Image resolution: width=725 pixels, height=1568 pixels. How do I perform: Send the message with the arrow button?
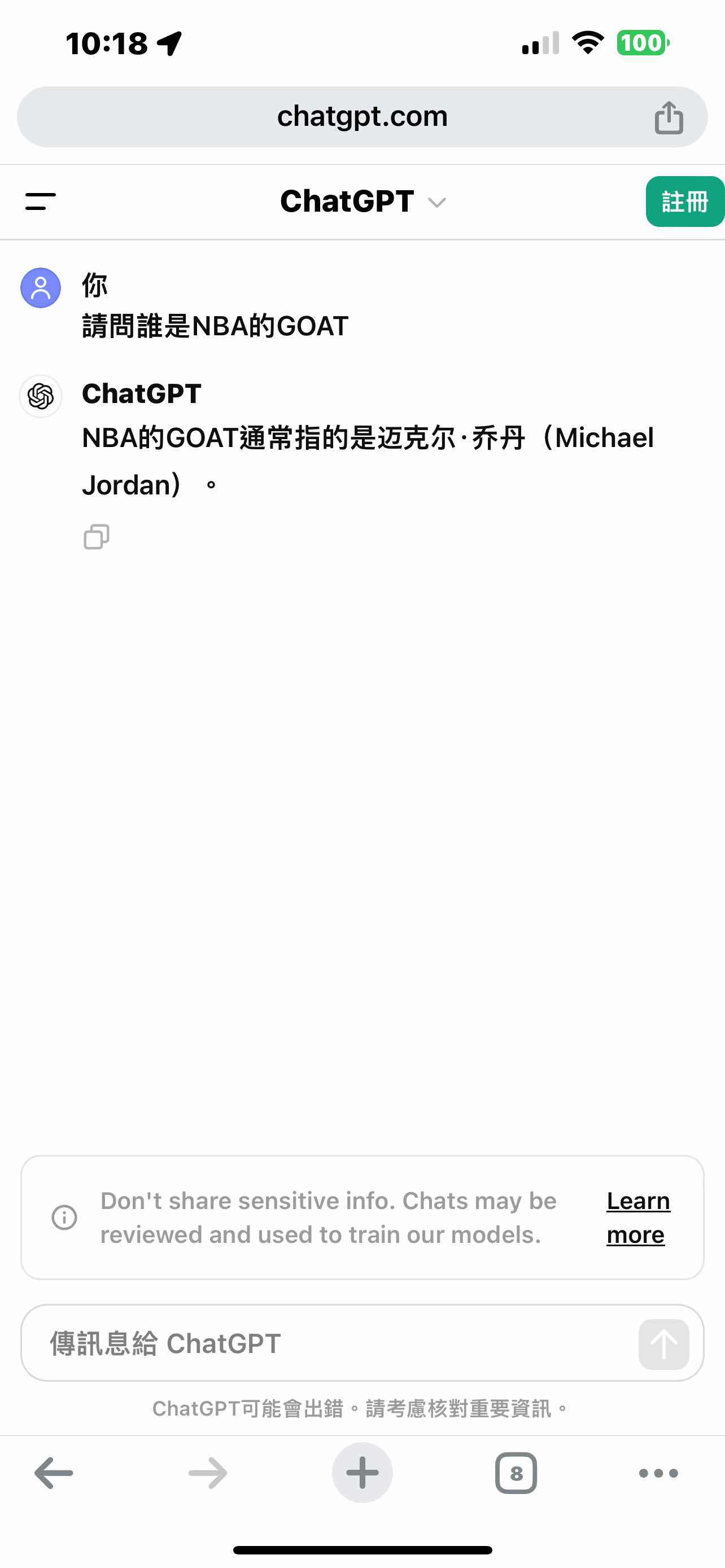coord(663,1344)
